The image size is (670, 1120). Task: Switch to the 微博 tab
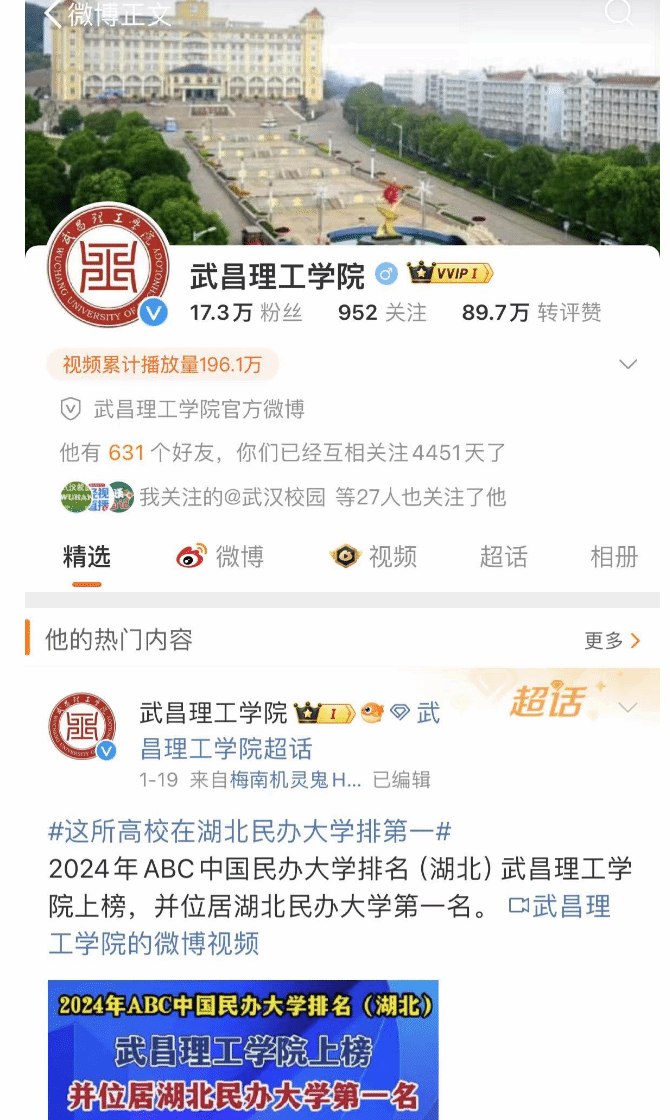tap(220, 557)
